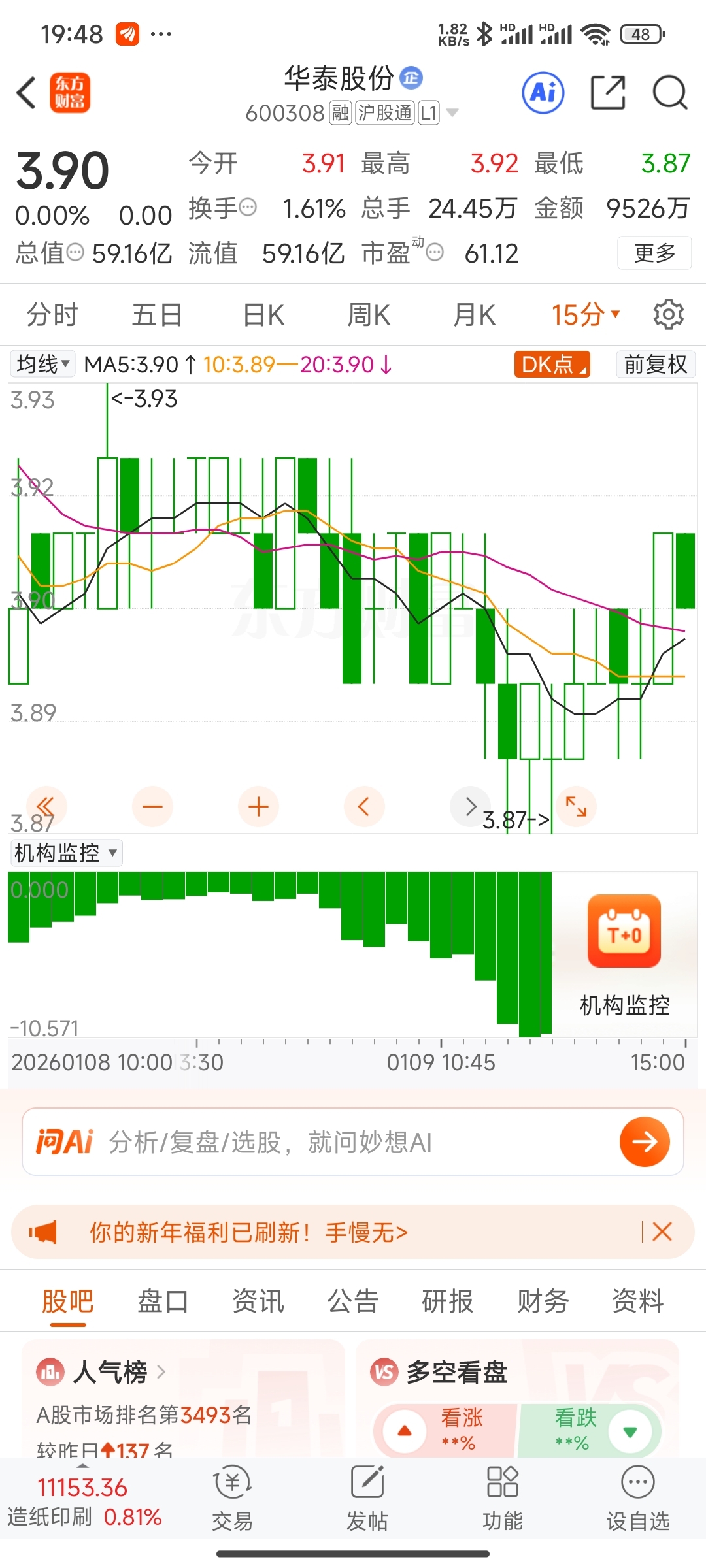Open 交易 in the bottom bar
Screen dimensions: 706x1568
(232, 1499)
